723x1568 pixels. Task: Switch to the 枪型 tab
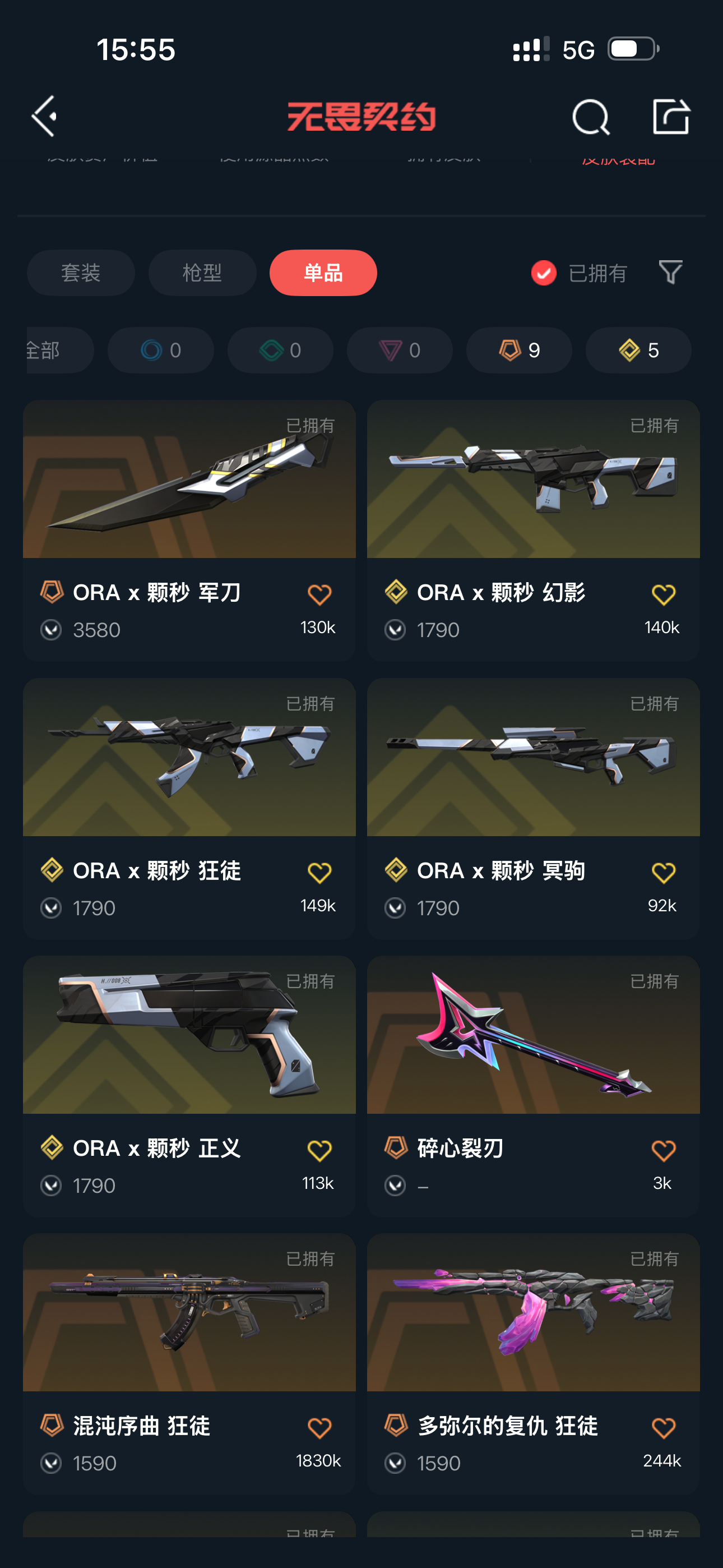click(x=202, y=273)
